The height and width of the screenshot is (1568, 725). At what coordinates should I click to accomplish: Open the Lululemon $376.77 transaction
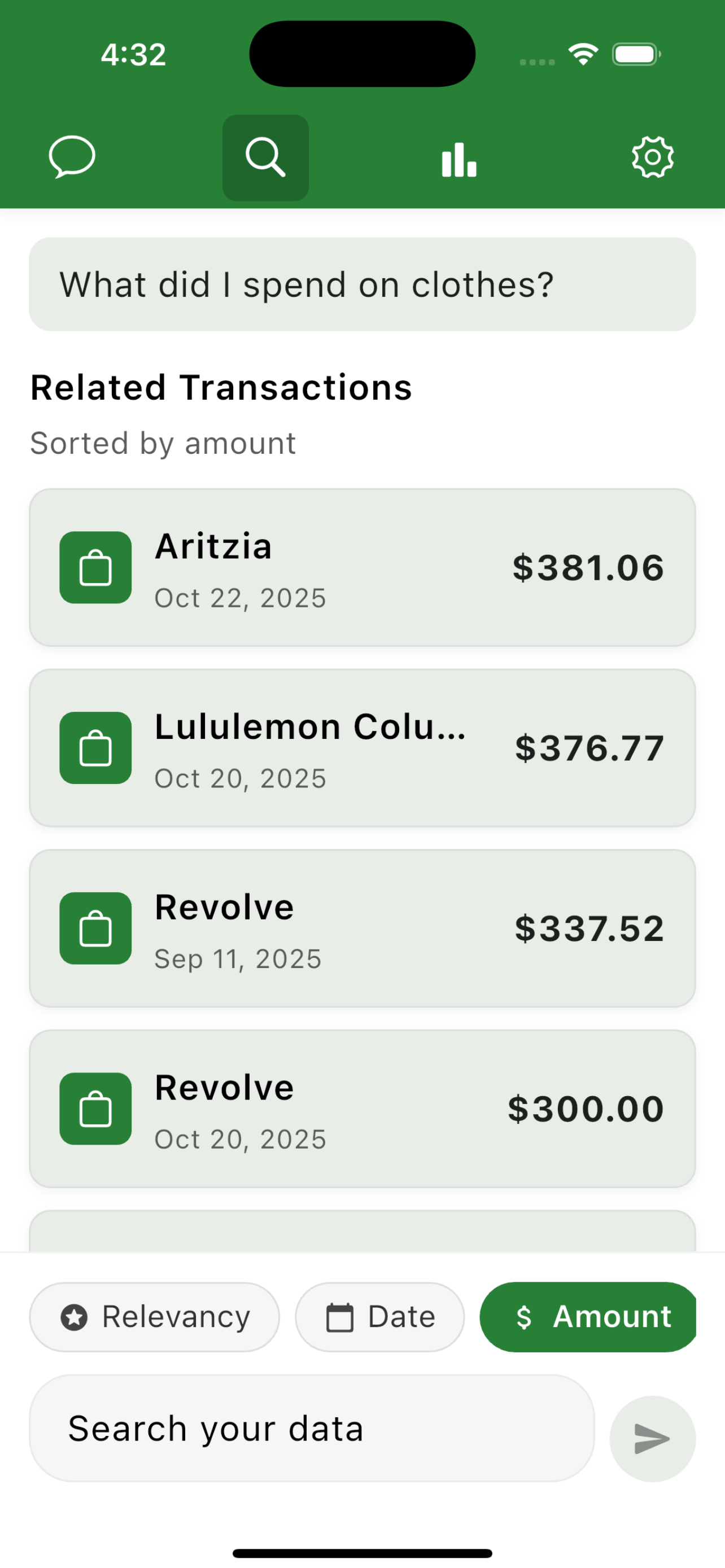pyautogui.click(x=362, y=747)
